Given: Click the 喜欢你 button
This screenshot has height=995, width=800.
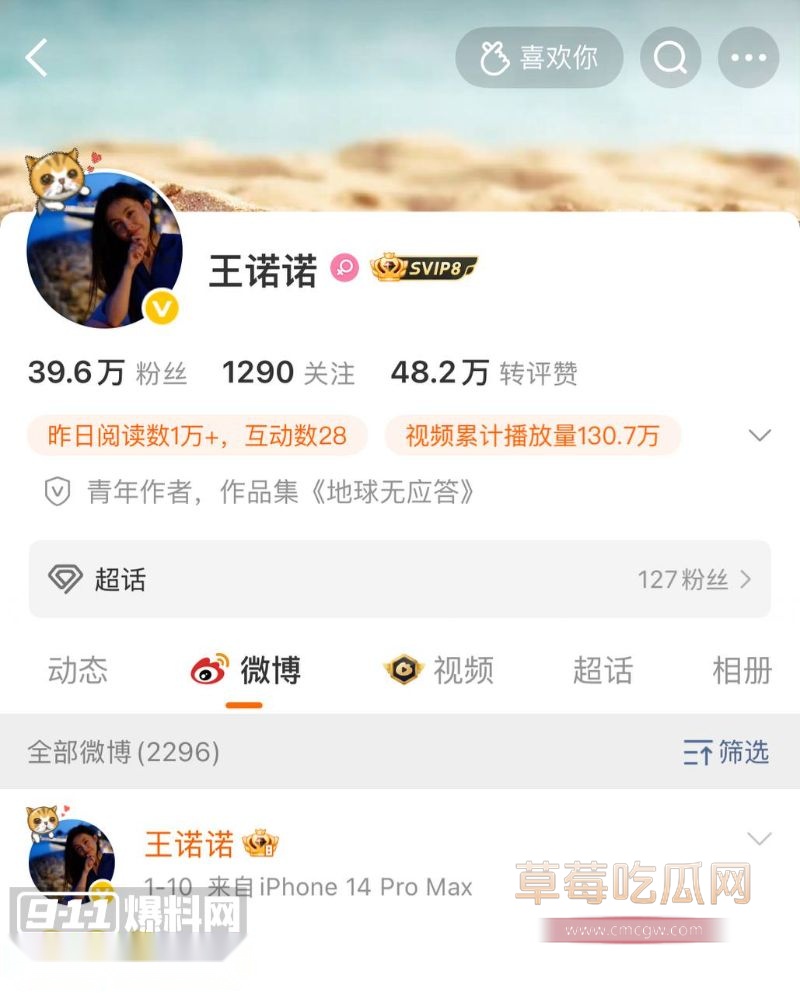Looking at the screenshot, I should click(x=540, y=58).
